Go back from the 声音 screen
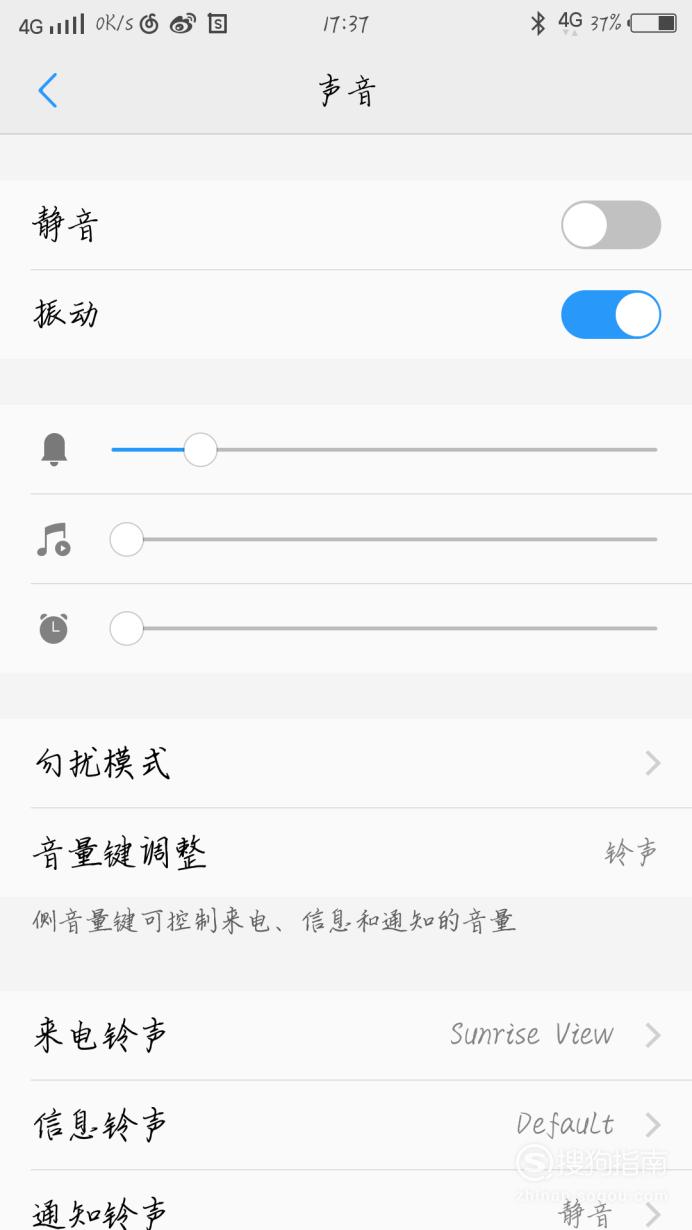The width and height of the screenshot is (692, 1230). click(x=47, y=91)
